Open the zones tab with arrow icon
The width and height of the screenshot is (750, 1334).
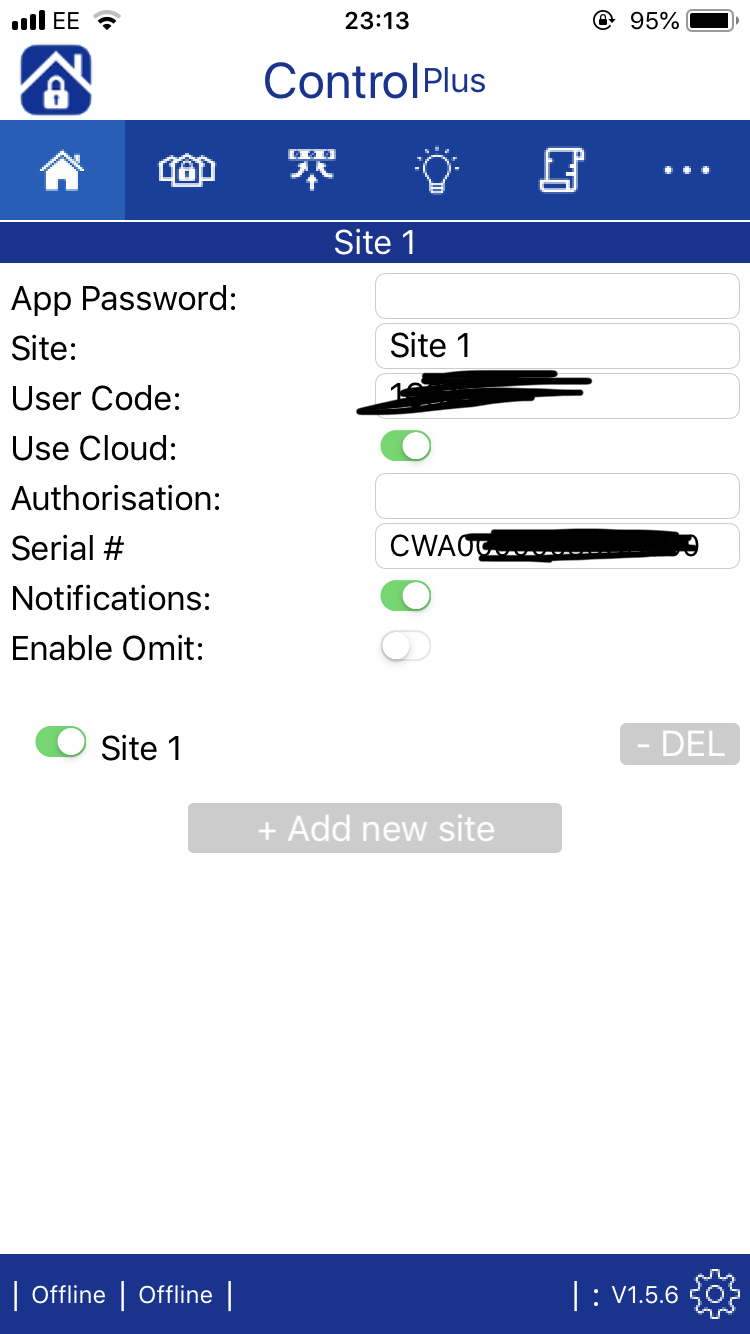click(x=312, y=170)
